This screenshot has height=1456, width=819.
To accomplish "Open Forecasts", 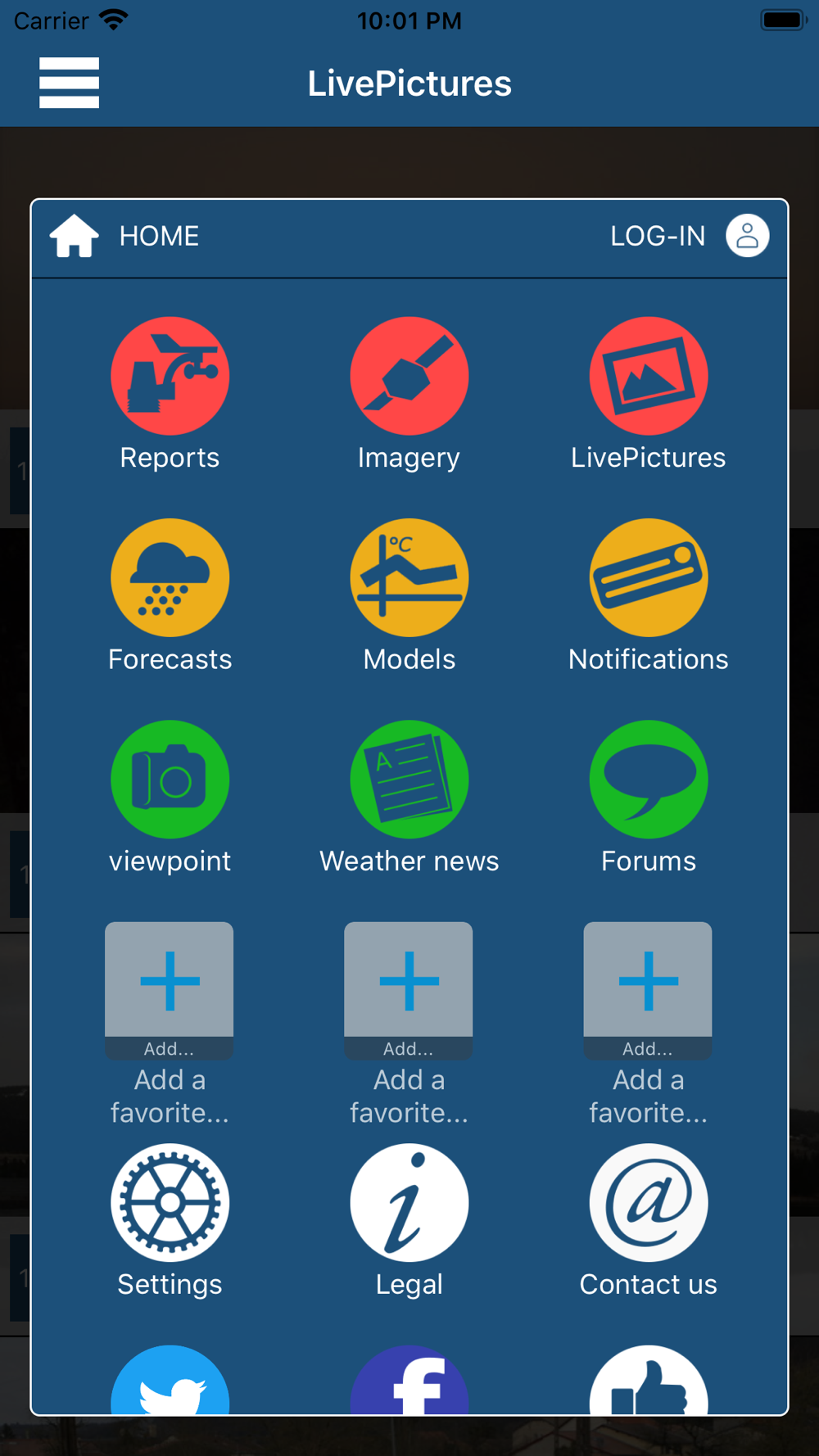I will 170,595.
